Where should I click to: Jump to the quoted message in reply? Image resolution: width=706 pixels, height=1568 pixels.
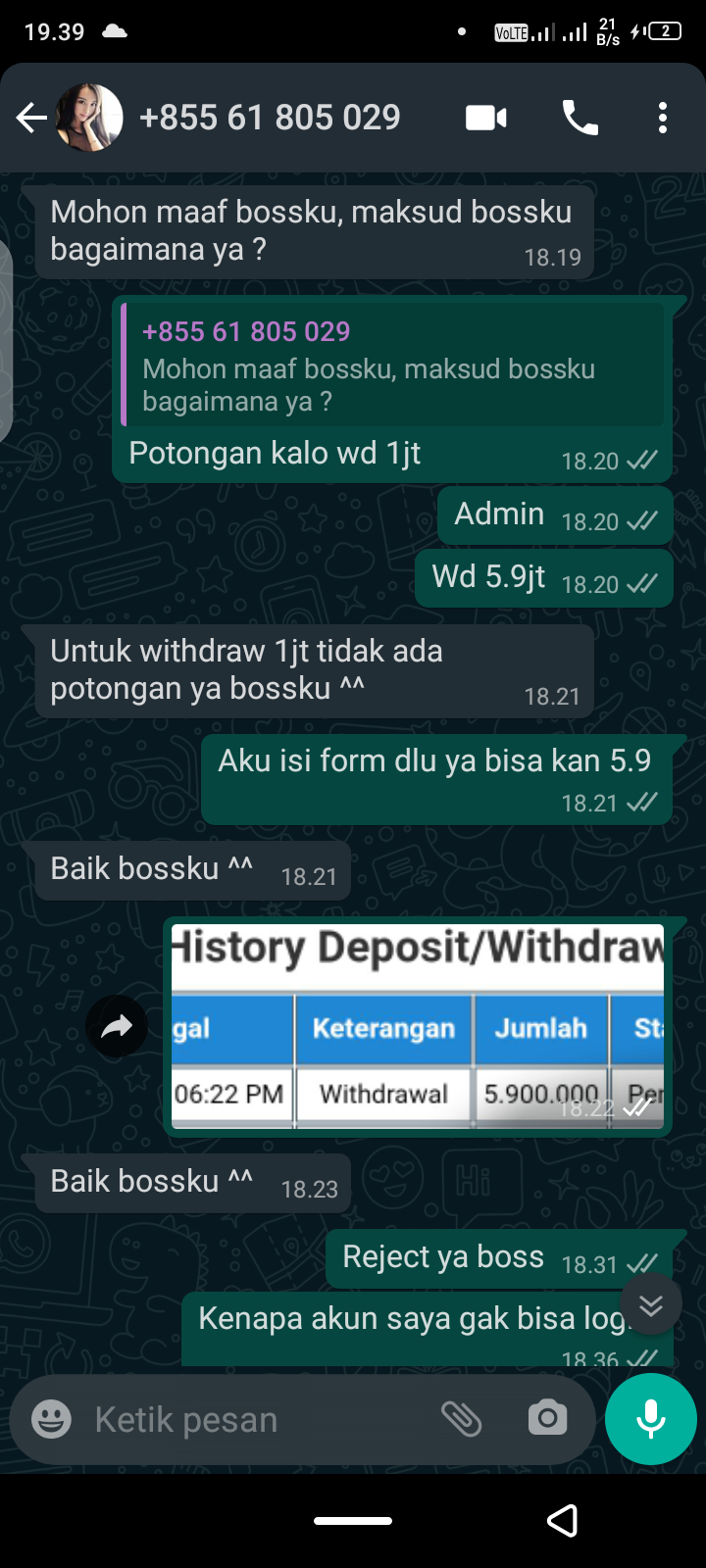tap(392, 365)
